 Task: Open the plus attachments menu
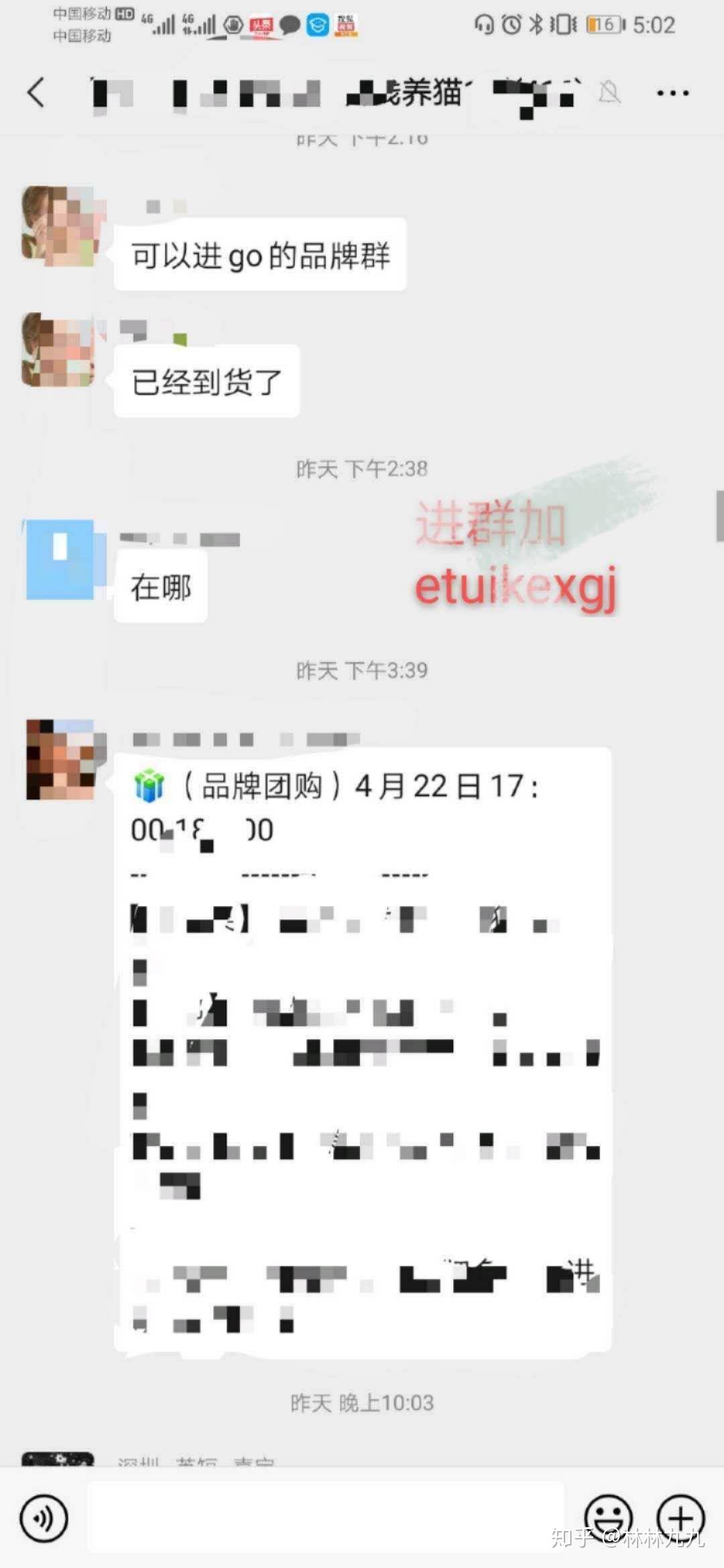click(680, 1518)
